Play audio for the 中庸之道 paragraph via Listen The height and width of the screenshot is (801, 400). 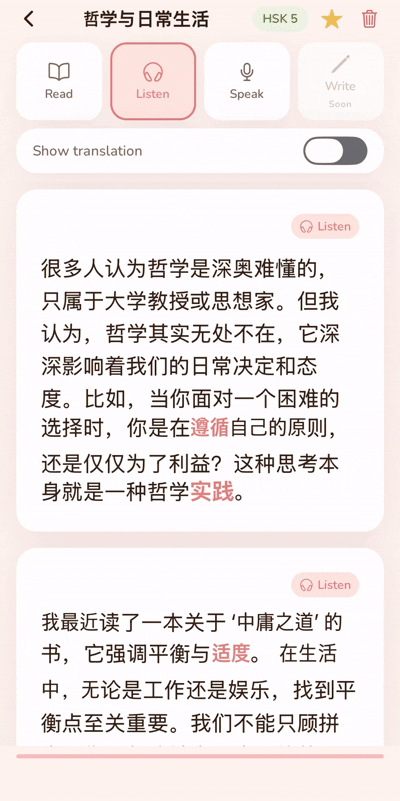click(325, 585)
